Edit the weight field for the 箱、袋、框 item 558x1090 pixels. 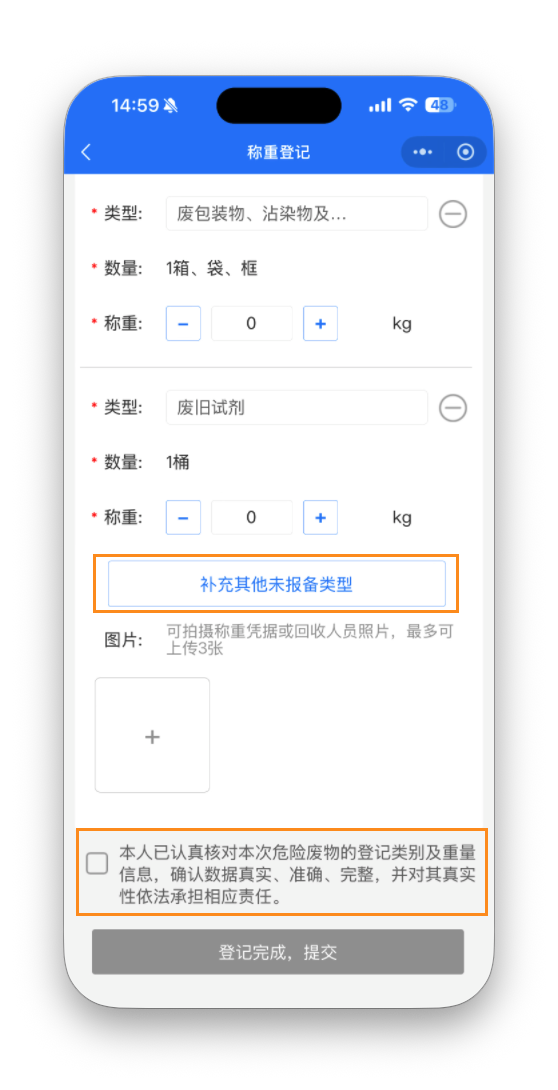252,323
